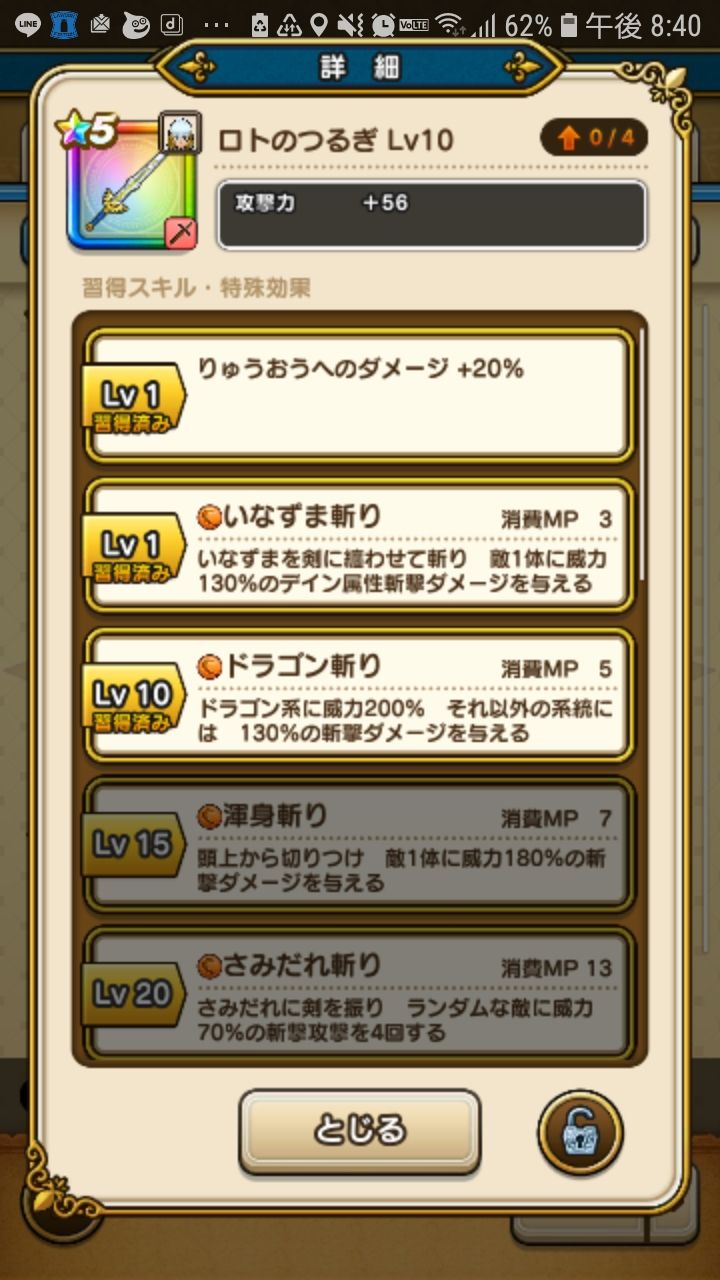Toggle the lock icon for this weapon
The image size is (720, 1280).
580,1132
